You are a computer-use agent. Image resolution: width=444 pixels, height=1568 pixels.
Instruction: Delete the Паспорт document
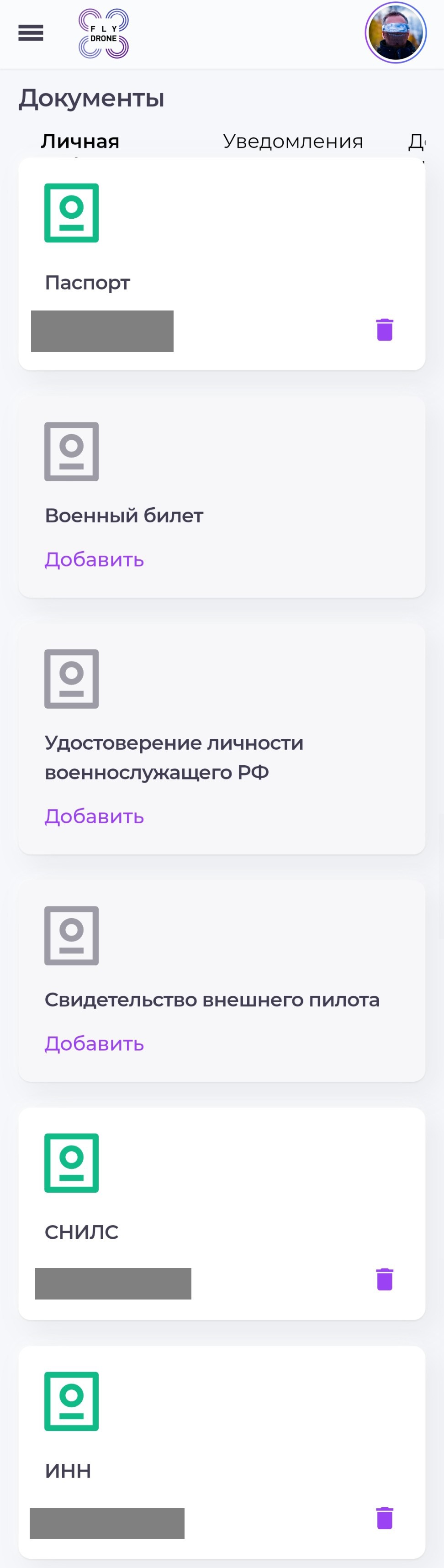[x=384, y=329]
